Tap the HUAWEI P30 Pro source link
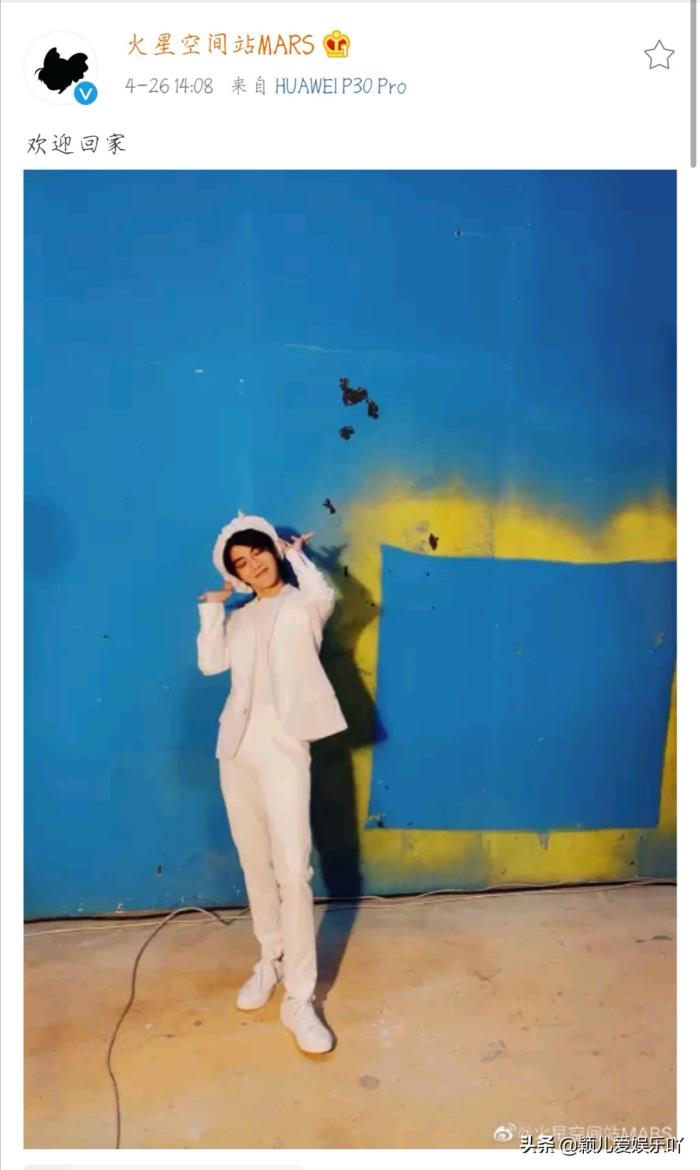Screen dimensions: 700x1170 341,87
